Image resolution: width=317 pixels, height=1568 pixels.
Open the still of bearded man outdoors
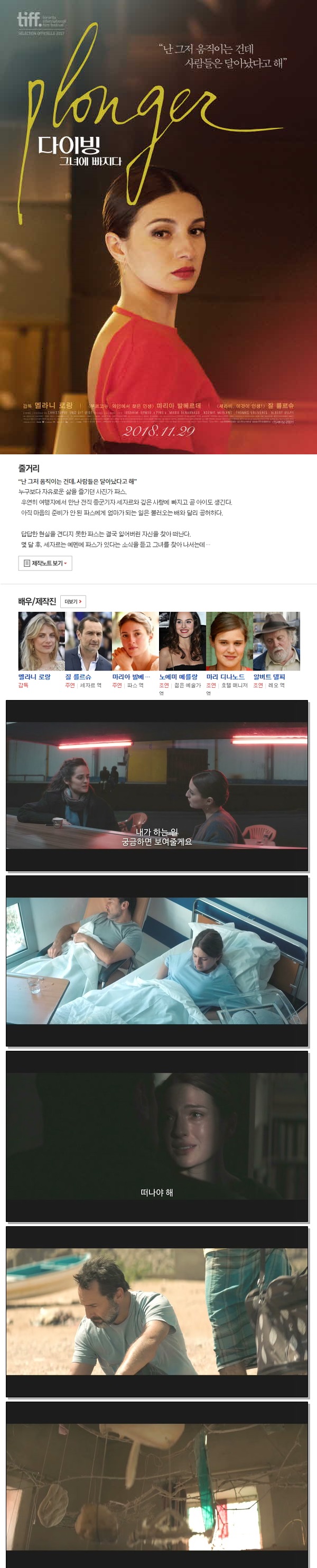(x=157, y=1311)
